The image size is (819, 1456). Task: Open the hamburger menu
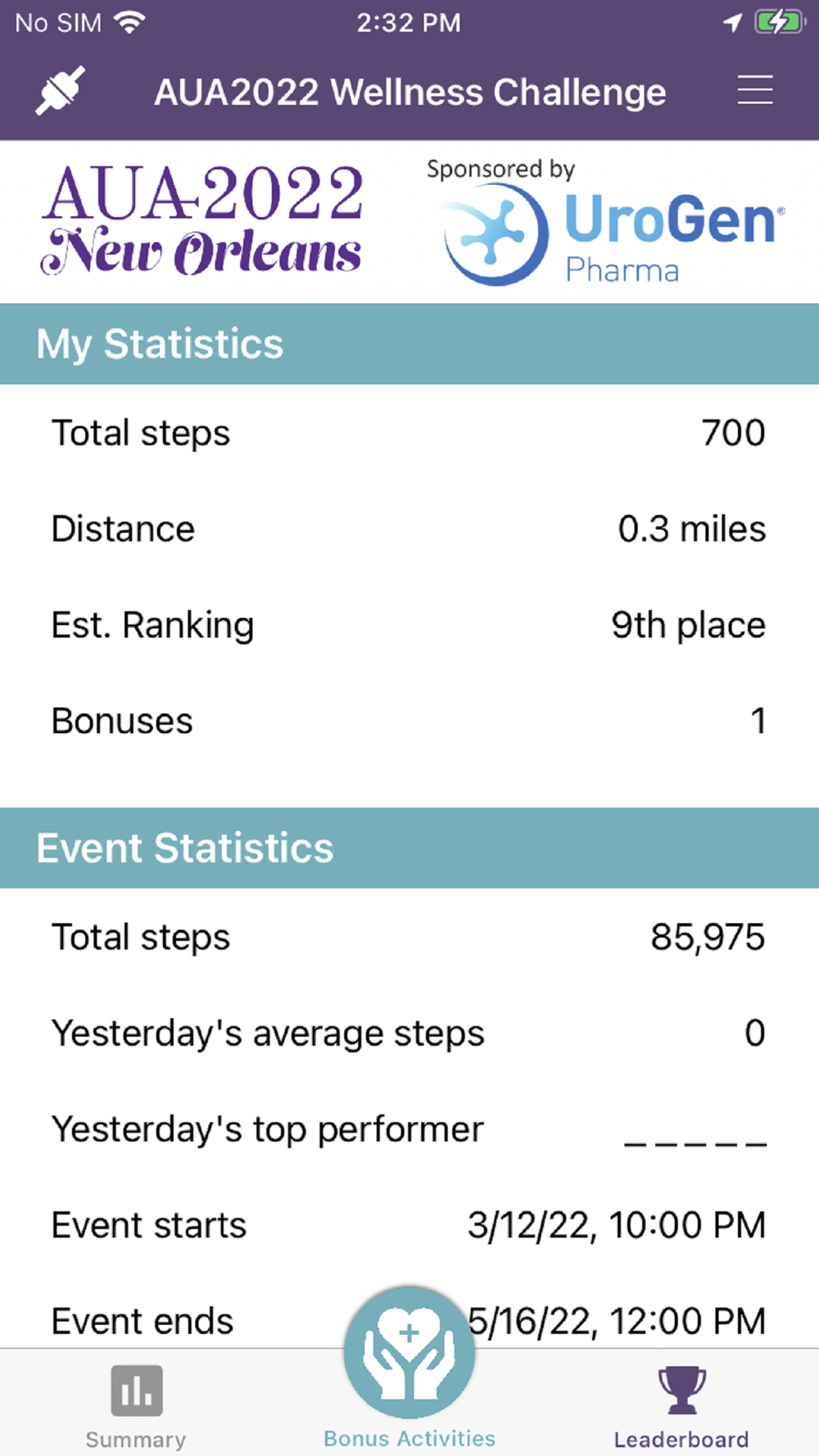(754, 90)
